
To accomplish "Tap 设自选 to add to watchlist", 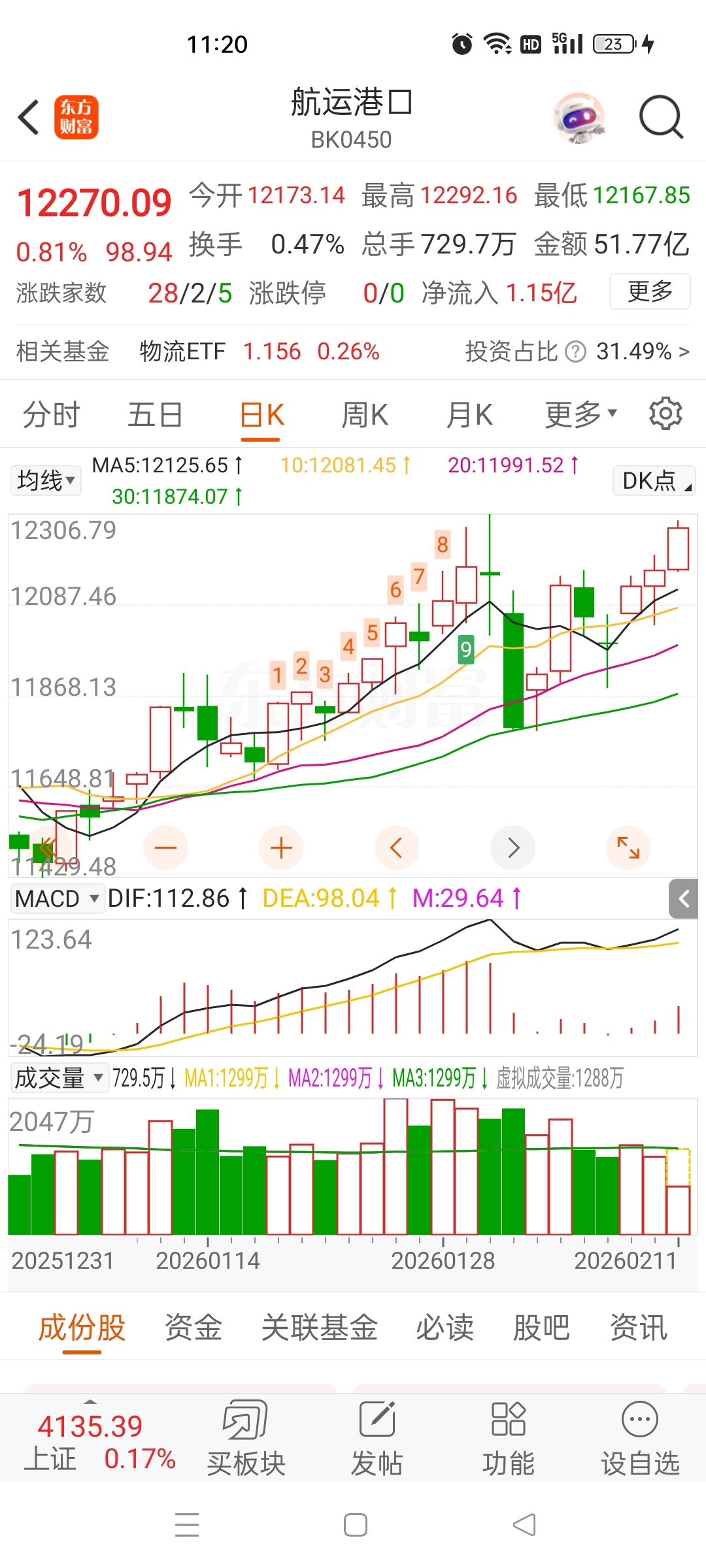I will [640, 1438].
